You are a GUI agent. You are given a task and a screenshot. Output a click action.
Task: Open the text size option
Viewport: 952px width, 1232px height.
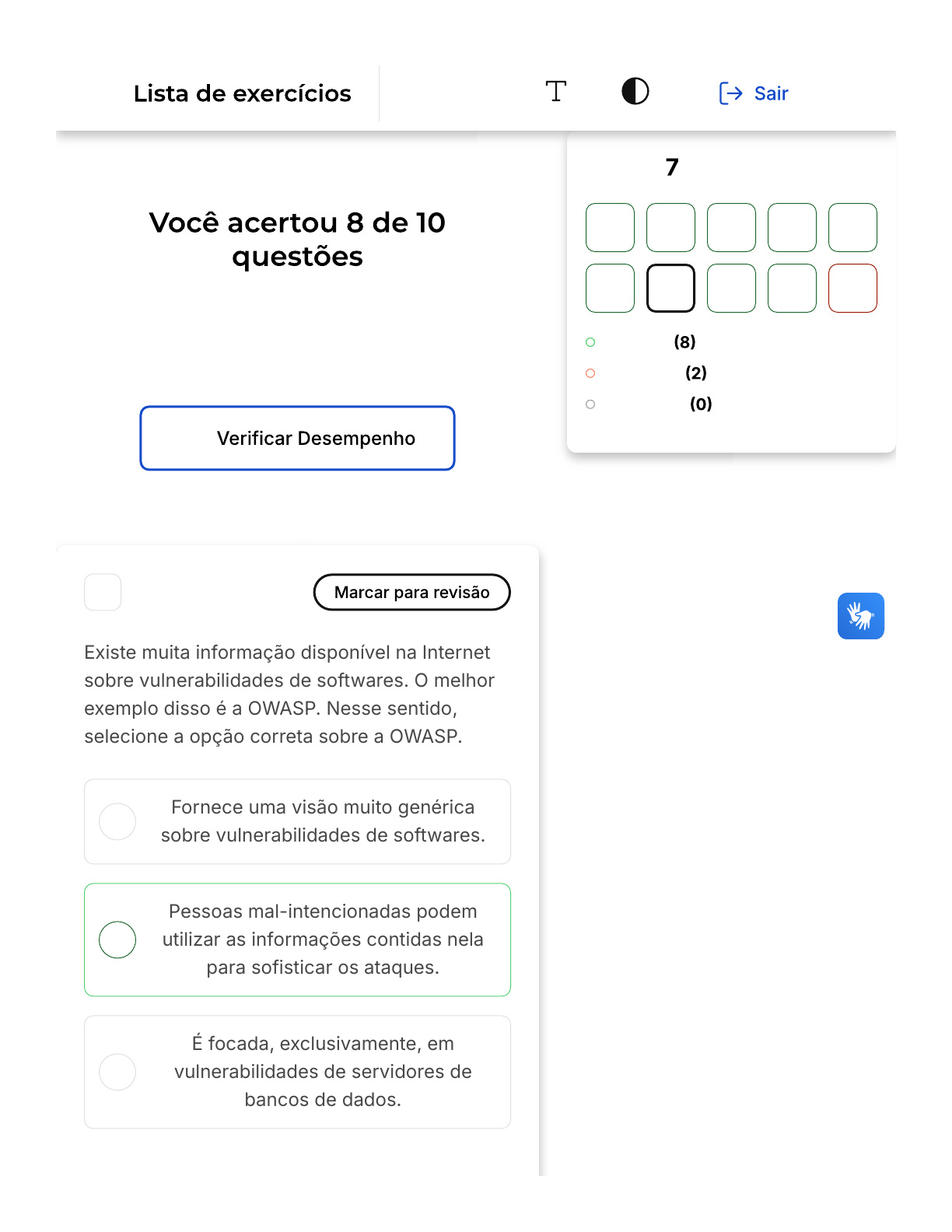click(x=555, y=92)
